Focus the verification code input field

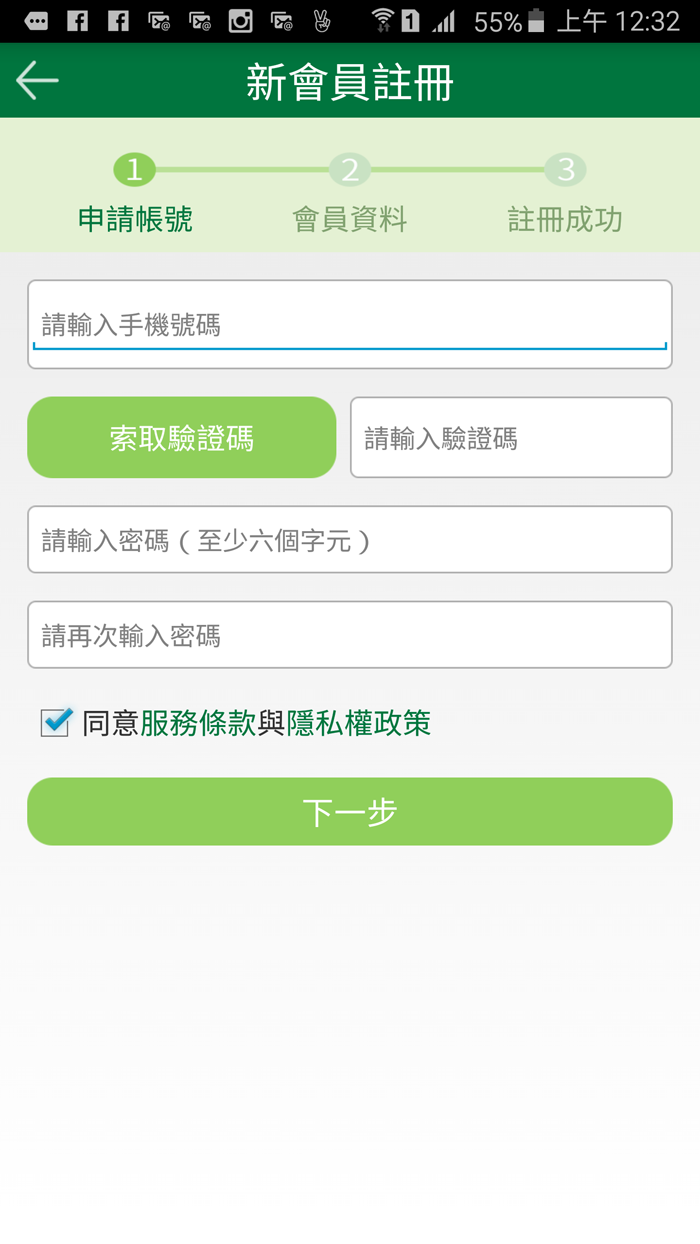511,437
